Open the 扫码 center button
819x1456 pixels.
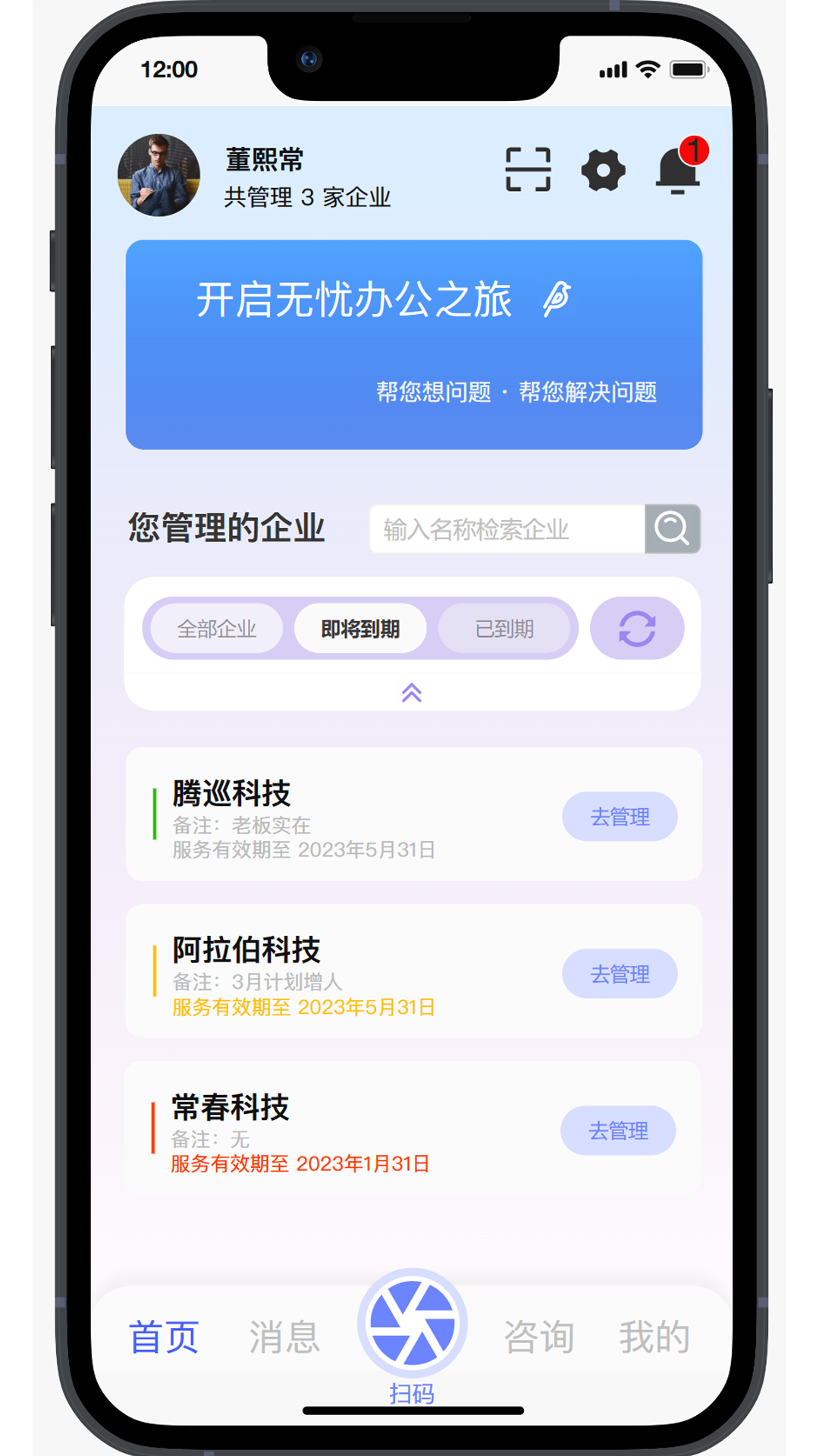[x=413, y=1325]
